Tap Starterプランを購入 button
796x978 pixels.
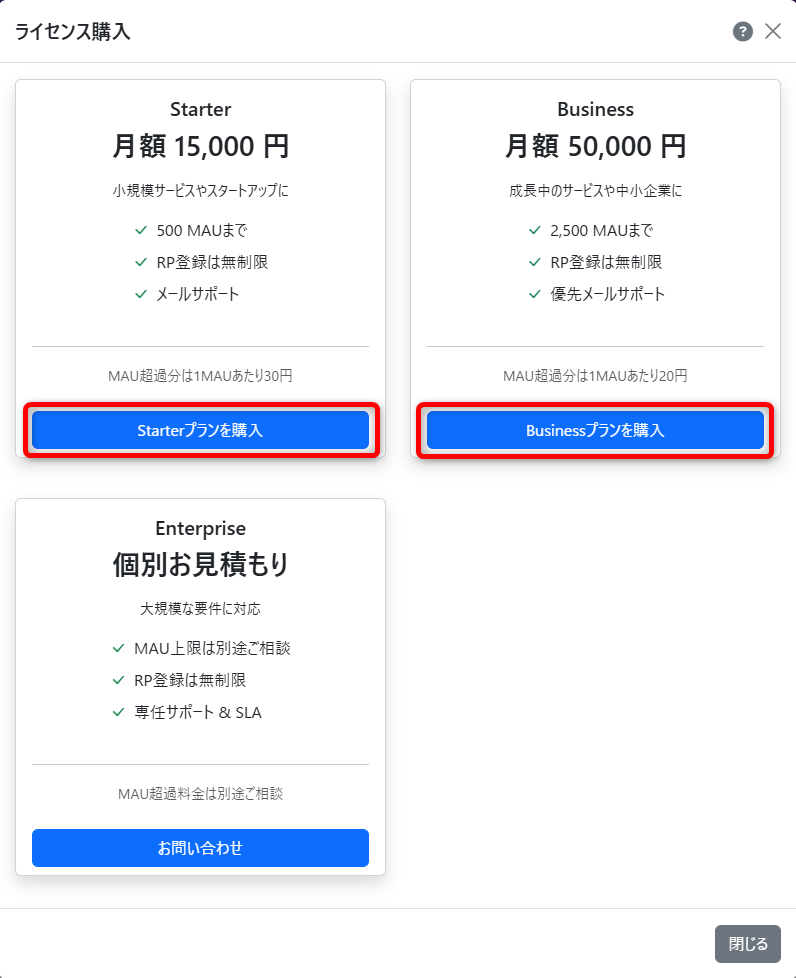coord(200,430)
